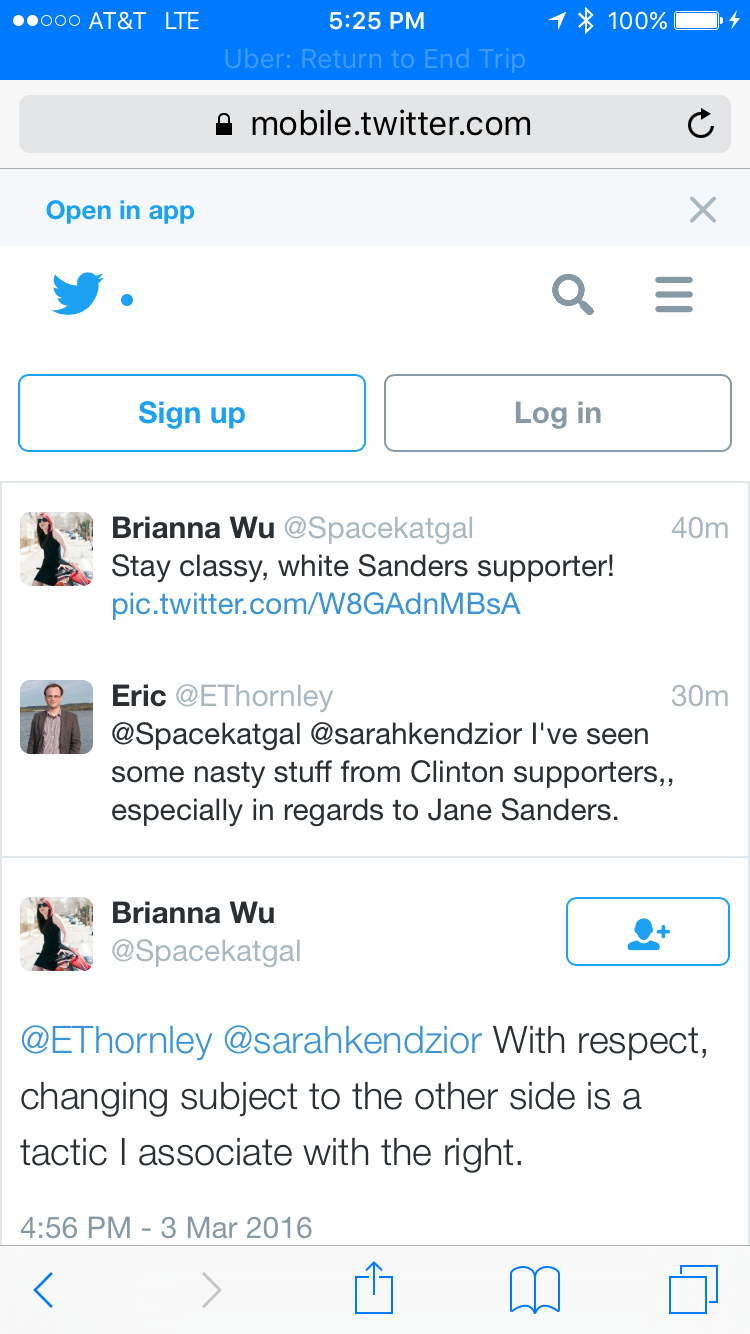
Task: Open the Safari share sheet
Action: [x=375, y=1288]
